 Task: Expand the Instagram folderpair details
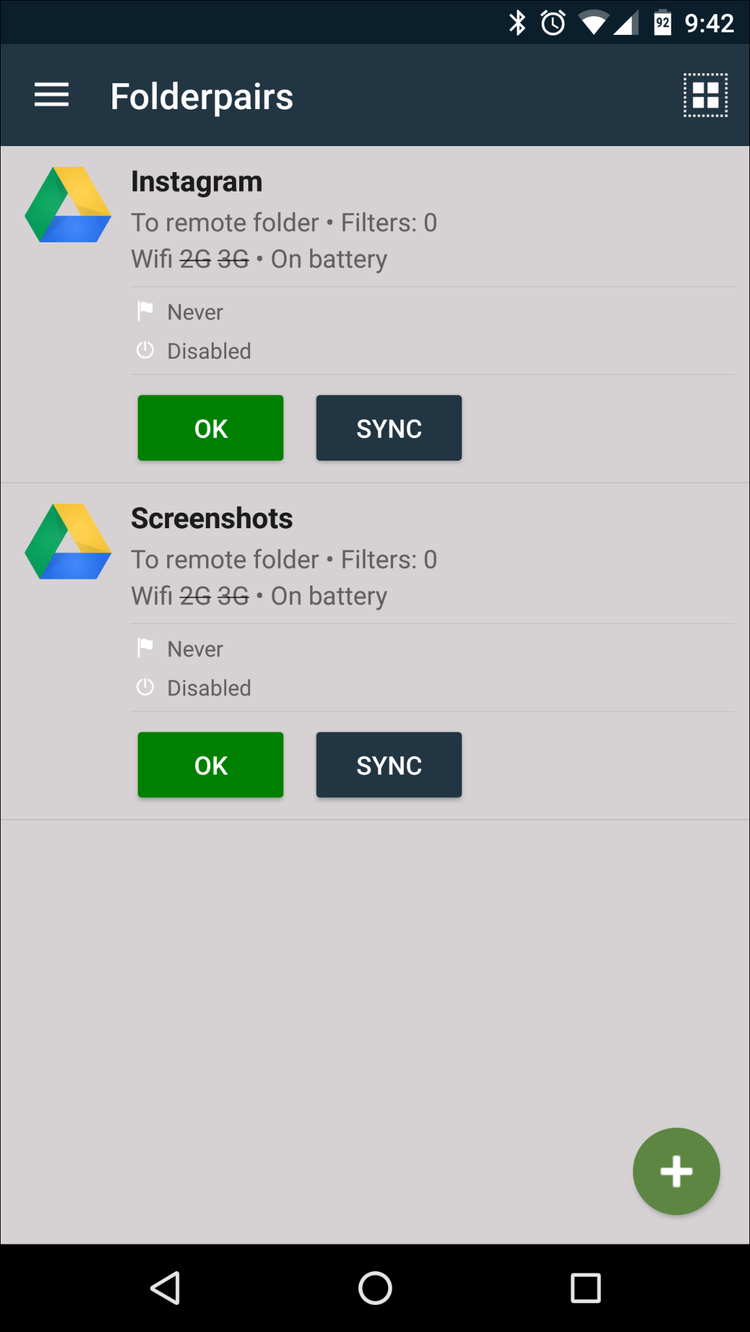196,181
